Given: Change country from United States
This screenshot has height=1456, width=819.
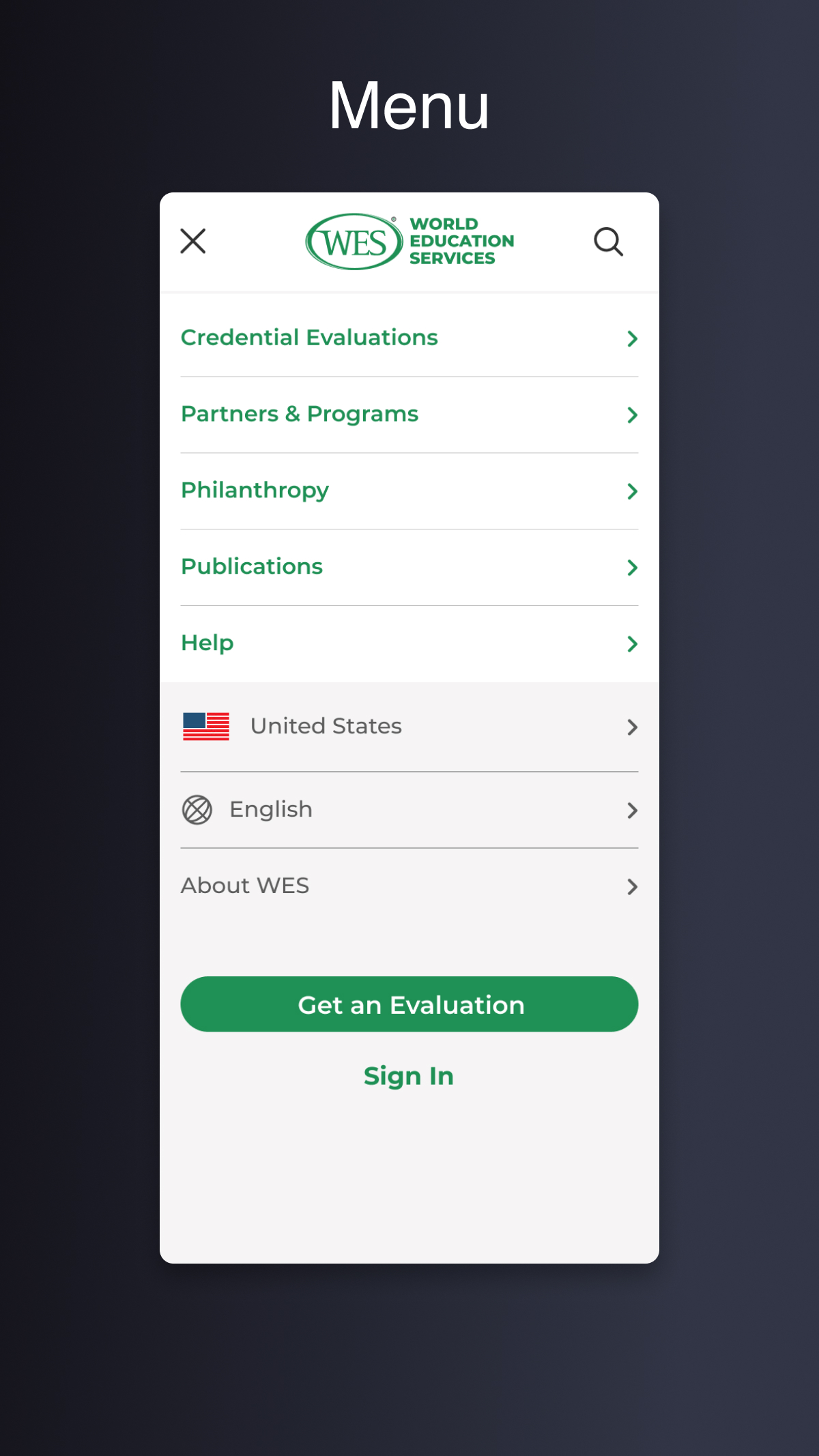Looking at the screenshot, I should (409, 727).
